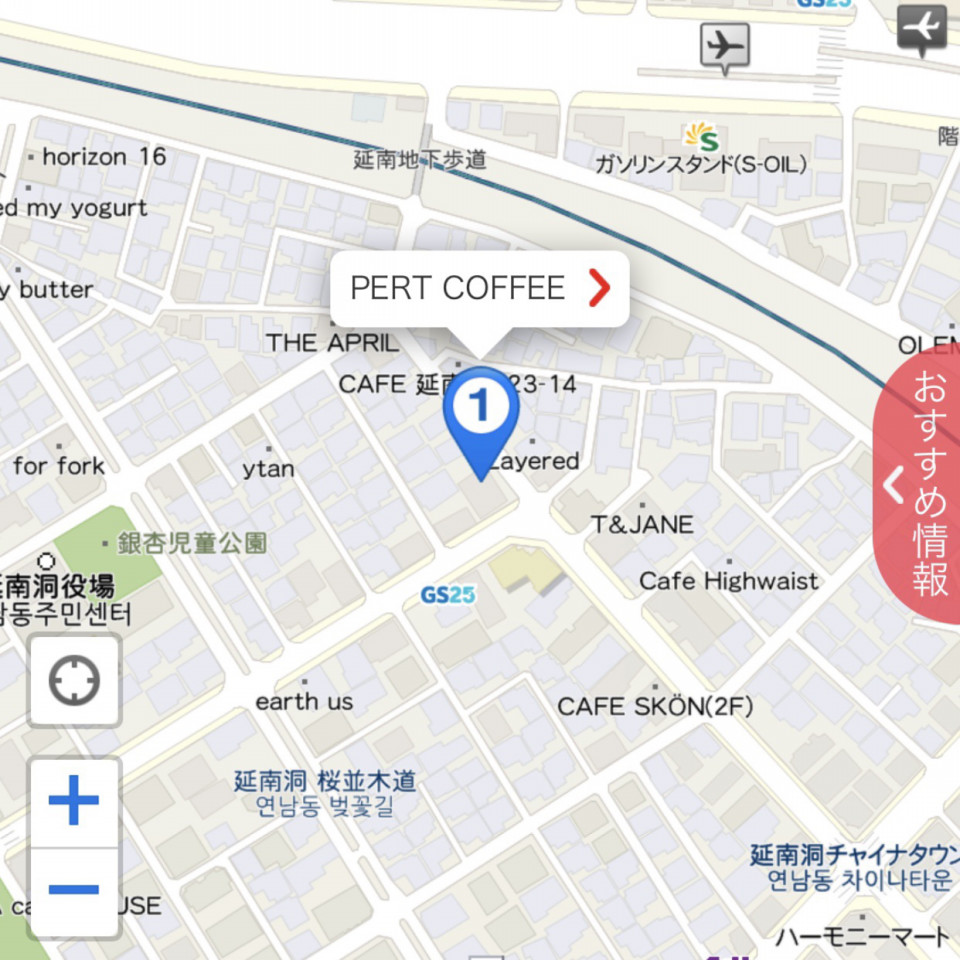Center map on current location

(75, 681)
